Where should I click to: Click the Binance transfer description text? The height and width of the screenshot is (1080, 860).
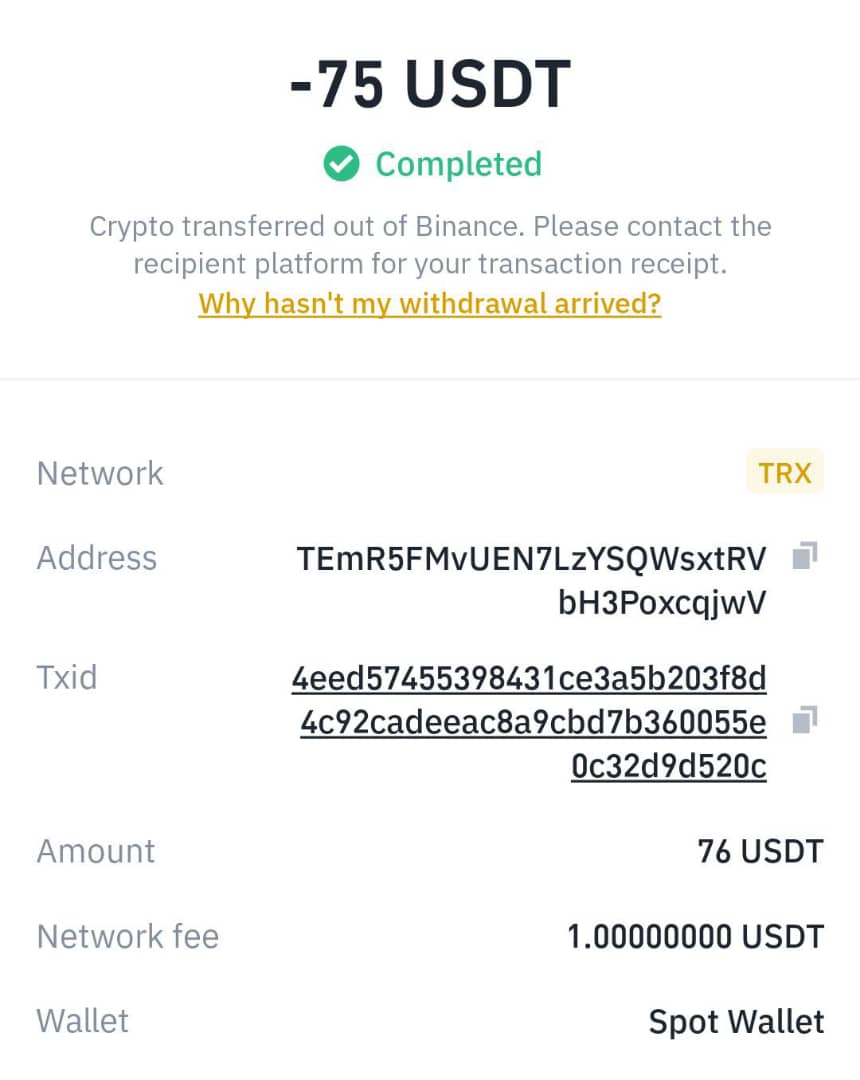coord(430,245)
